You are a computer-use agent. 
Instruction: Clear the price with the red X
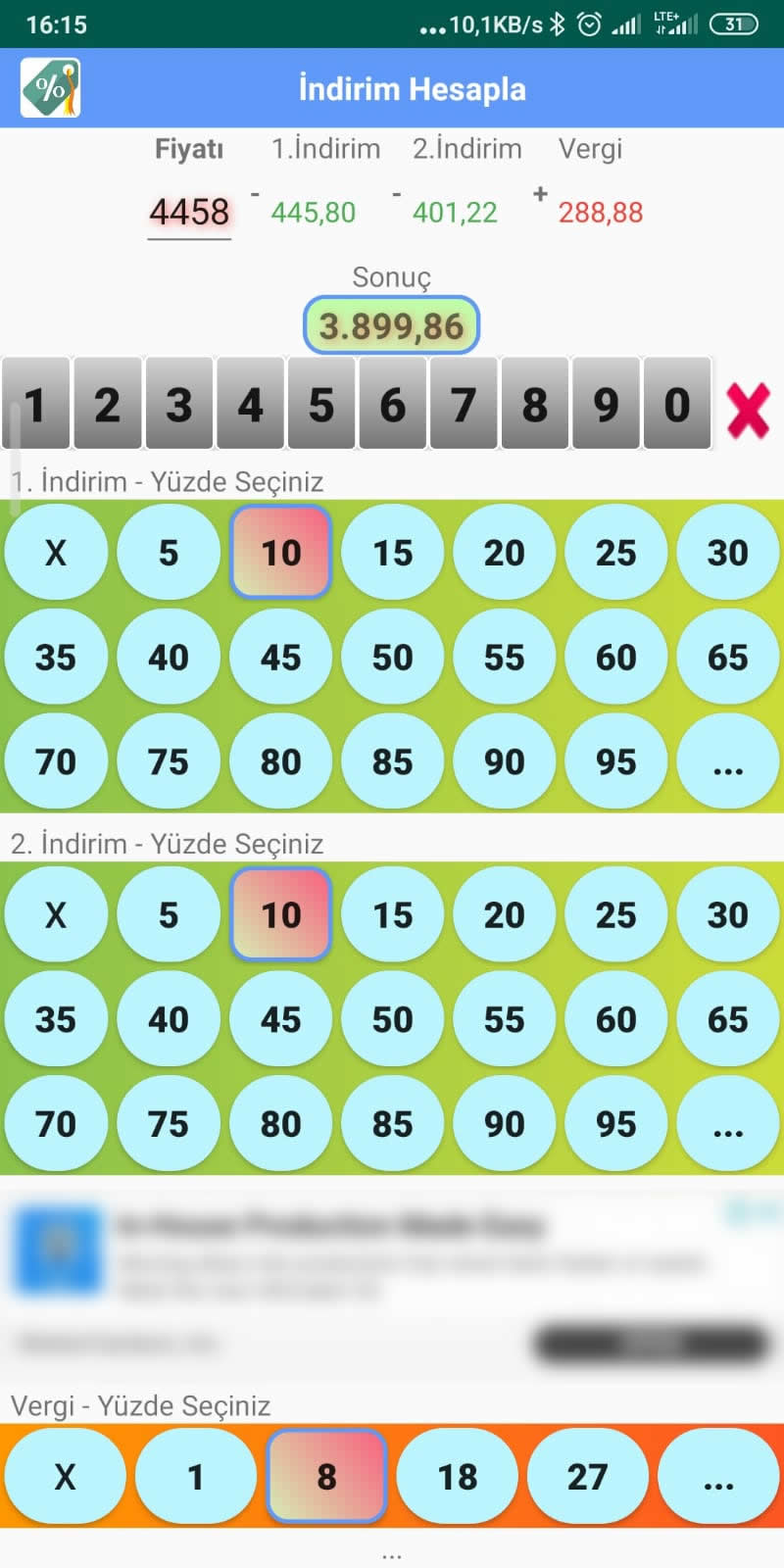pyautogui.click(x=748, y=408)
